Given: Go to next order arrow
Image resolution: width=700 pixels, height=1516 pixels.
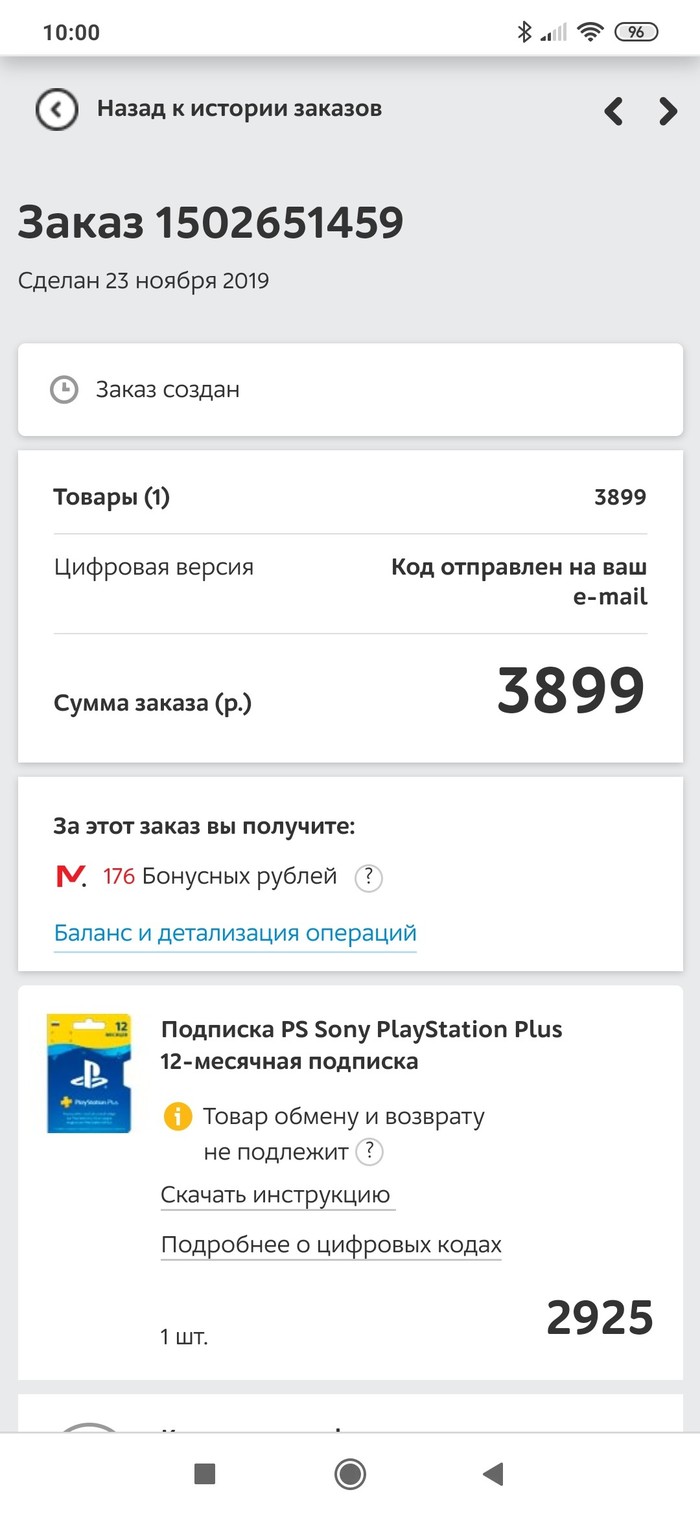Looking at the screenshot, I should pos(668,111).
